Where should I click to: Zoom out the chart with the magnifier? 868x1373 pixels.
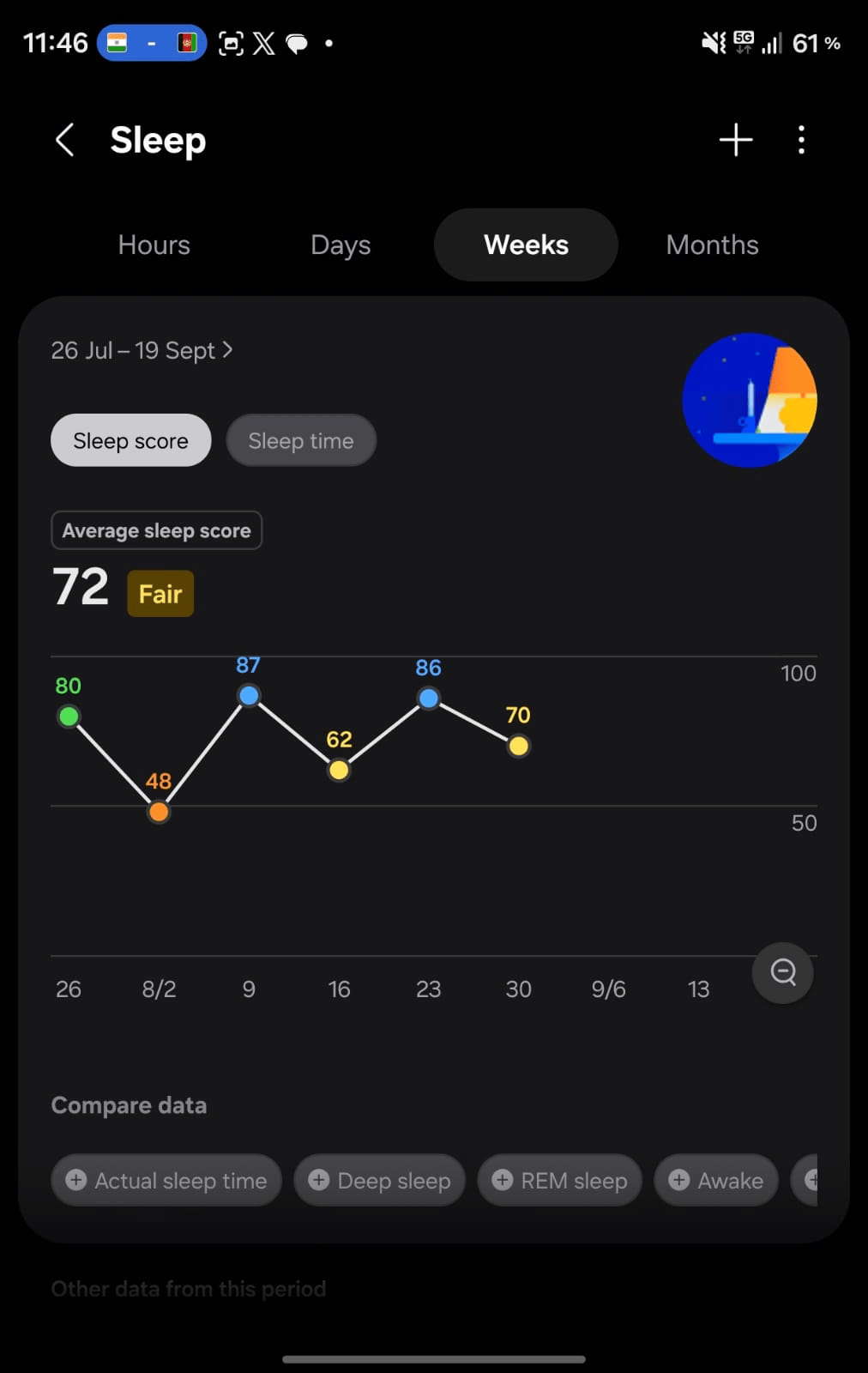782,972
